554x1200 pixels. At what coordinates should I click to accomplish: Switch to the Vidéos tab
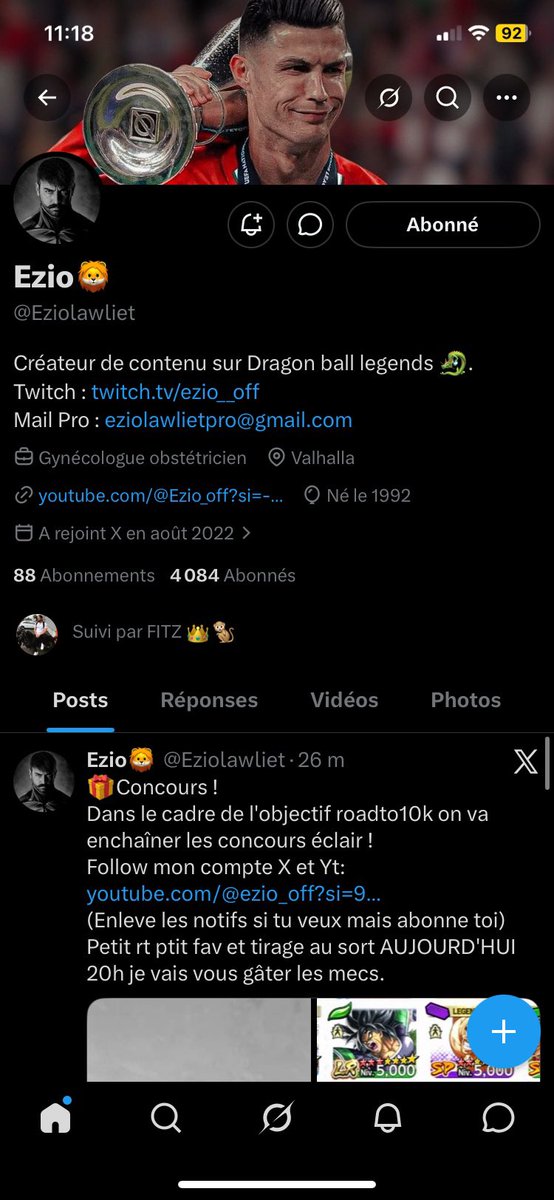point(344,700)
